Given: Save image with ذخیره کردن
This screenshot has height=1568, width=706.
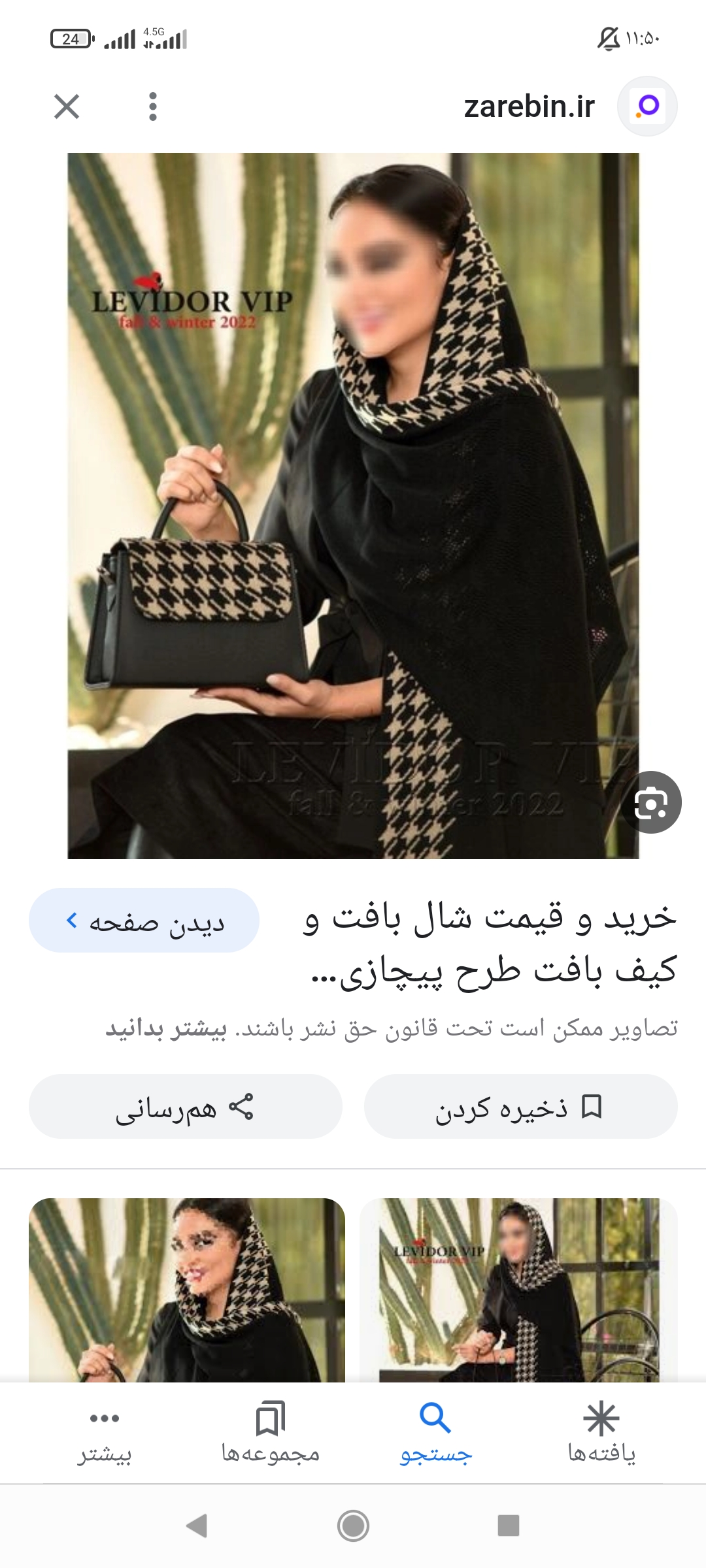Looking at the screenshot, I should point(520,1107).
